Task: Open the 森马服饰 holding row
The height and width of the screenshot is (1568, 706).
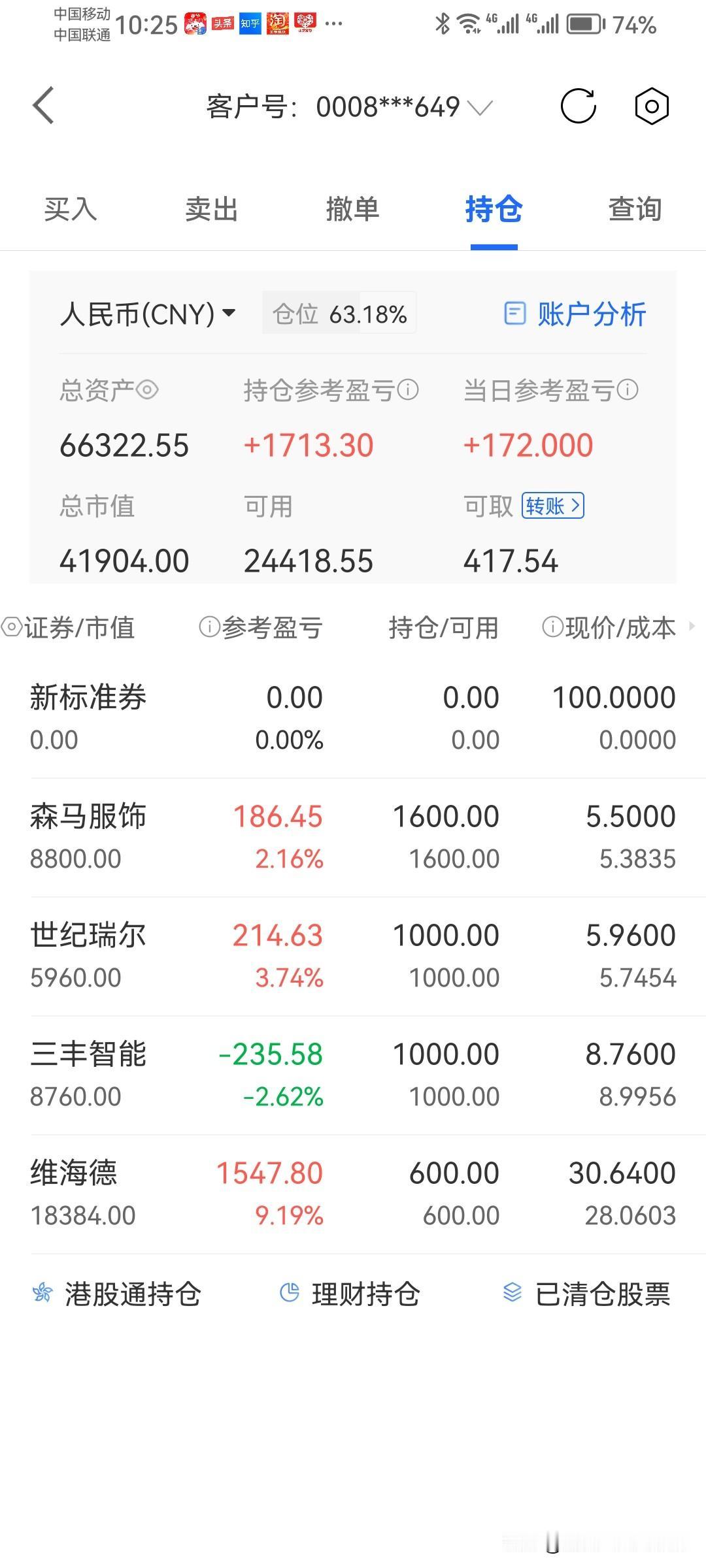Action: 353,837
